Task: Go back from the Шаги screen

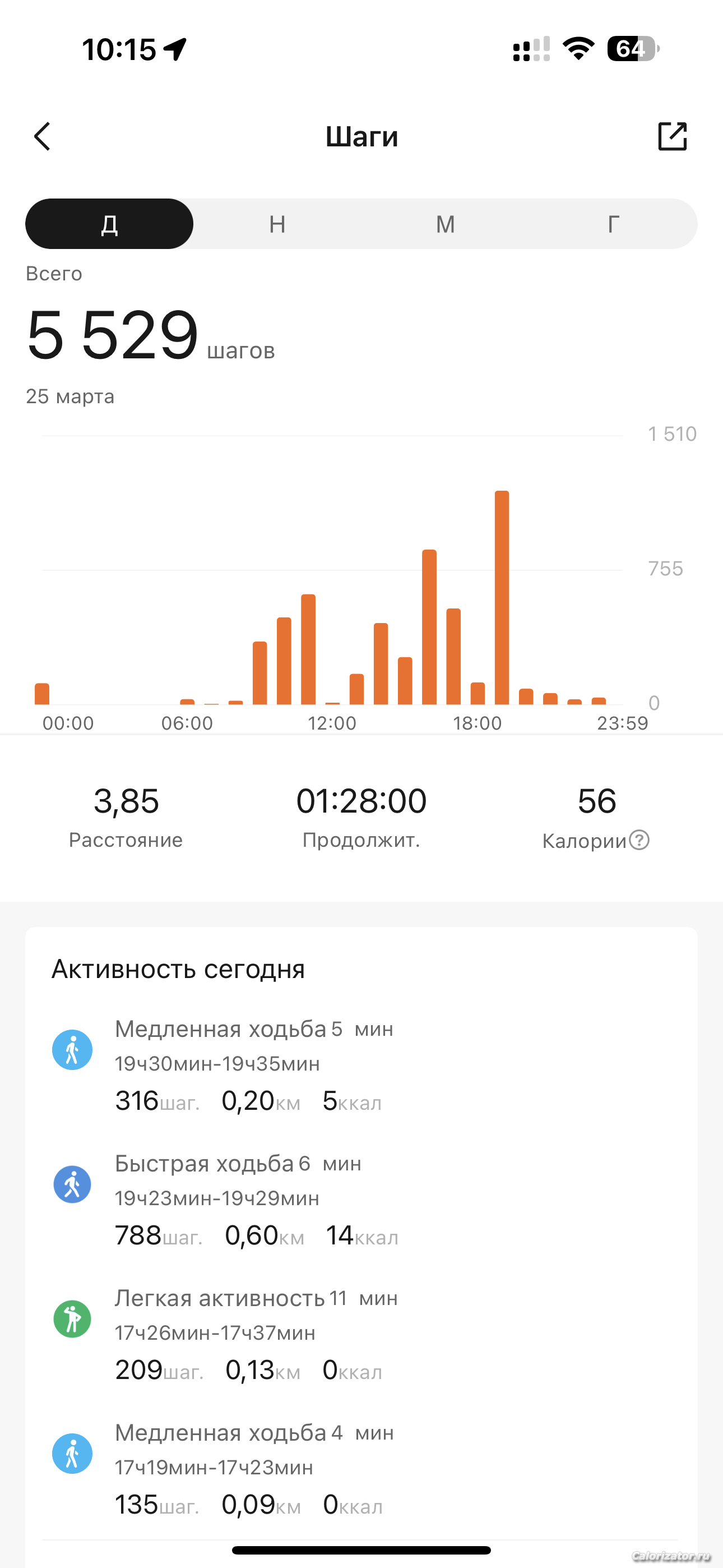Action: [43, 136]
